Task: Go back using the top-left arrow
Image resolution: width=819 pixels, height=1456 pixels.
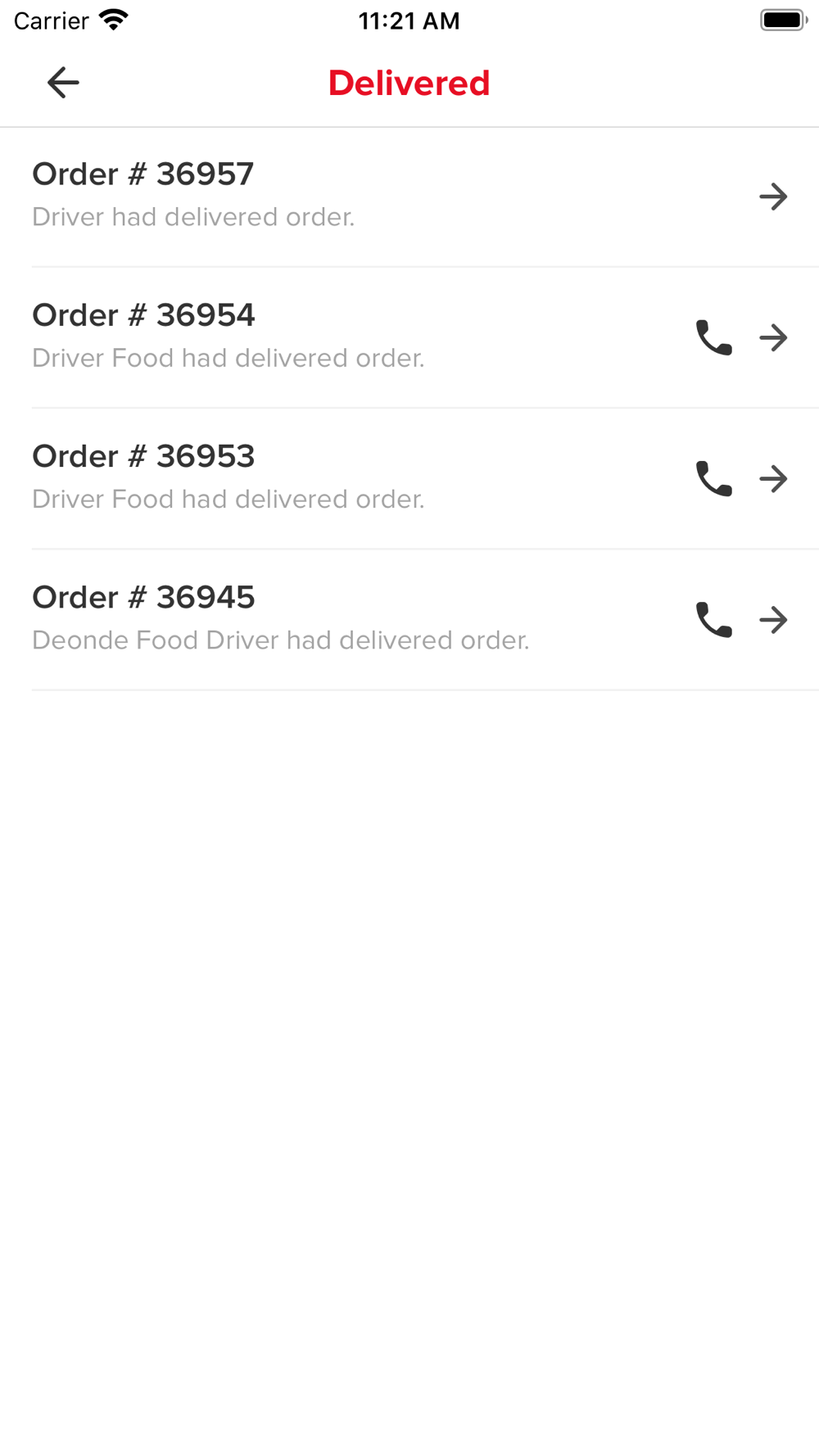Action: (63, 83)
